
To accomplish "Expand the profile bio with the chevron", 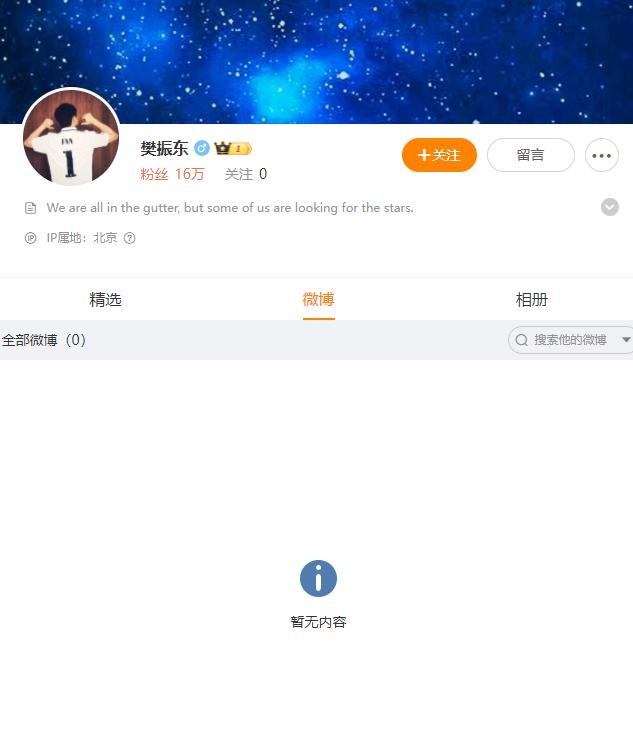I will (x=610, y=207).
